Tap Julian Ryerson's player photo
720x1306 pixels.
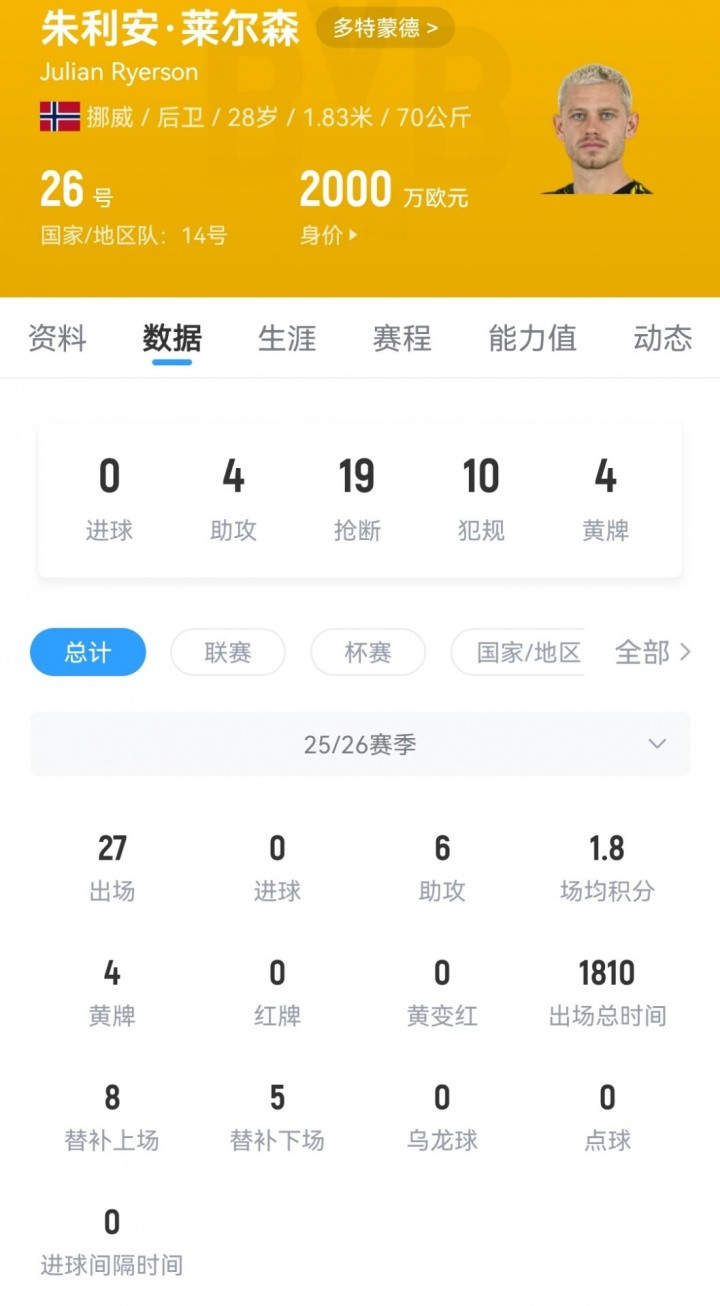(597, 130)
